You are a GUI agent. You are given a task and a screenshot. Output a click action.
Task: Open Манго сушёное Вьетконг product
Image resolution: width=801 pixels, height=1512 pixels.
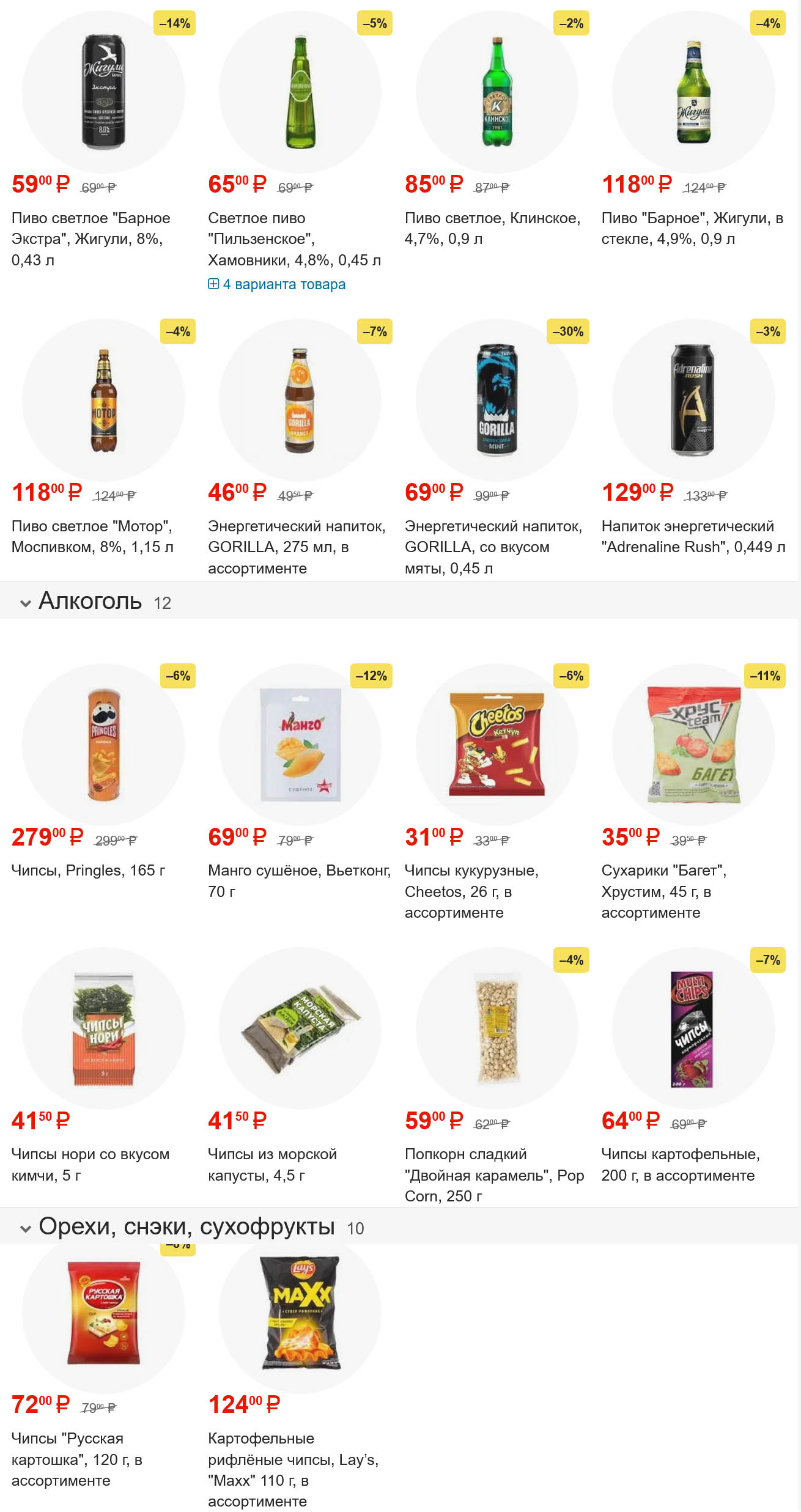[299, 880]
